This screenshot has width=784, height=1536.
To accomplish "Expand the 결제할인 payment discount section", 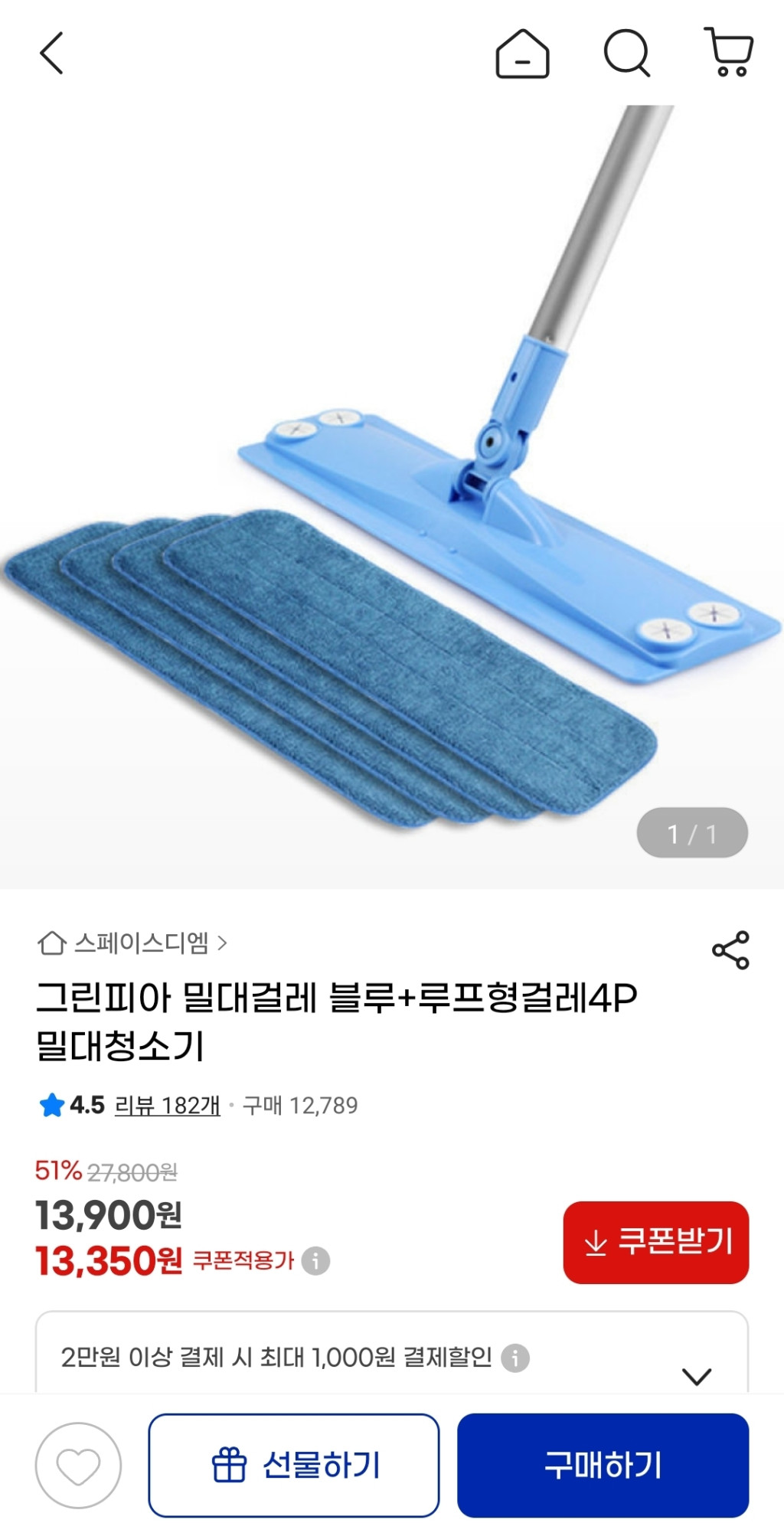I will click(696, 1376).
